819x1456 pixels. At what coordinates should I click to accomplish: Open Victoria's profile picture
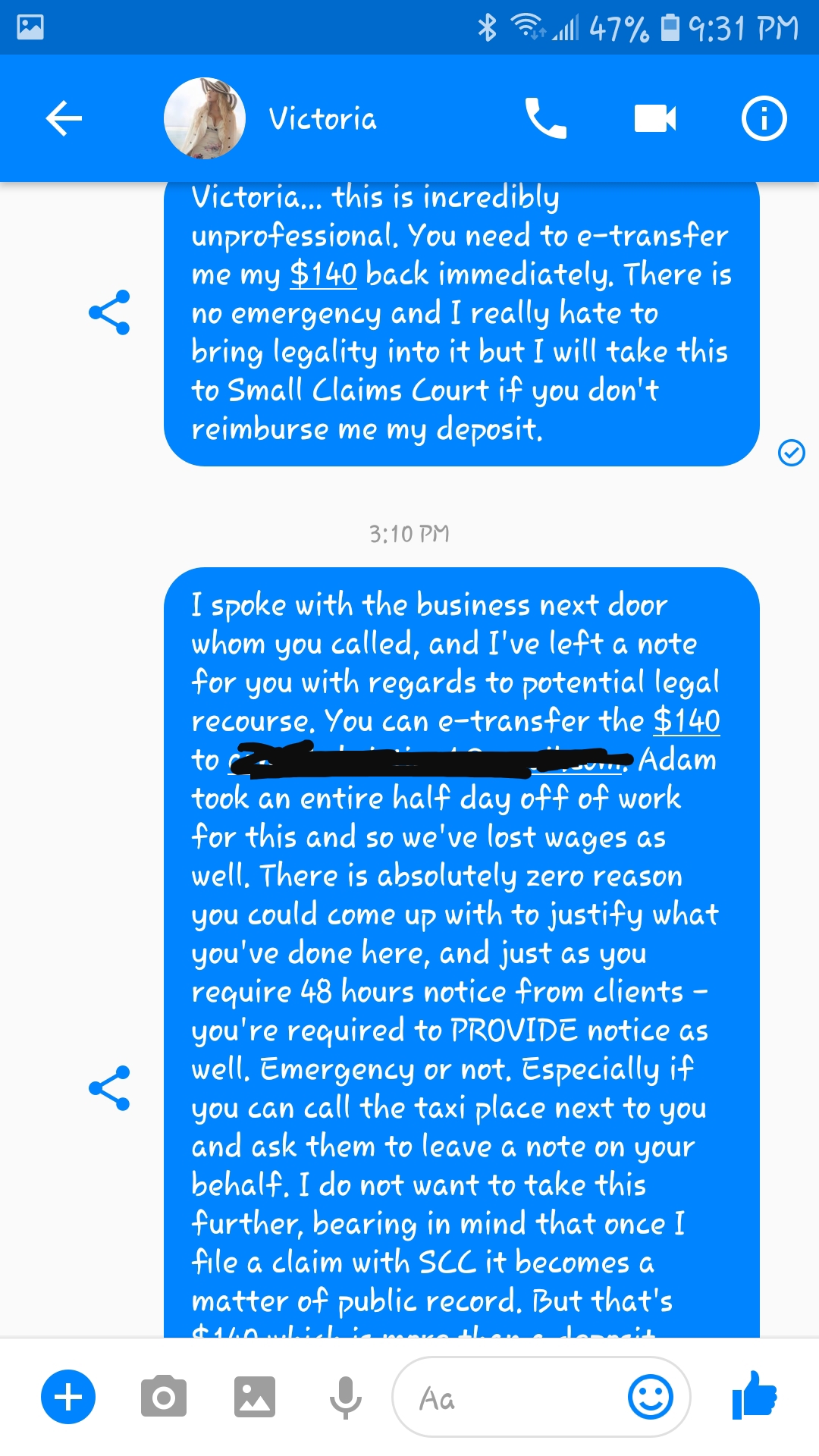click(205, 118)
